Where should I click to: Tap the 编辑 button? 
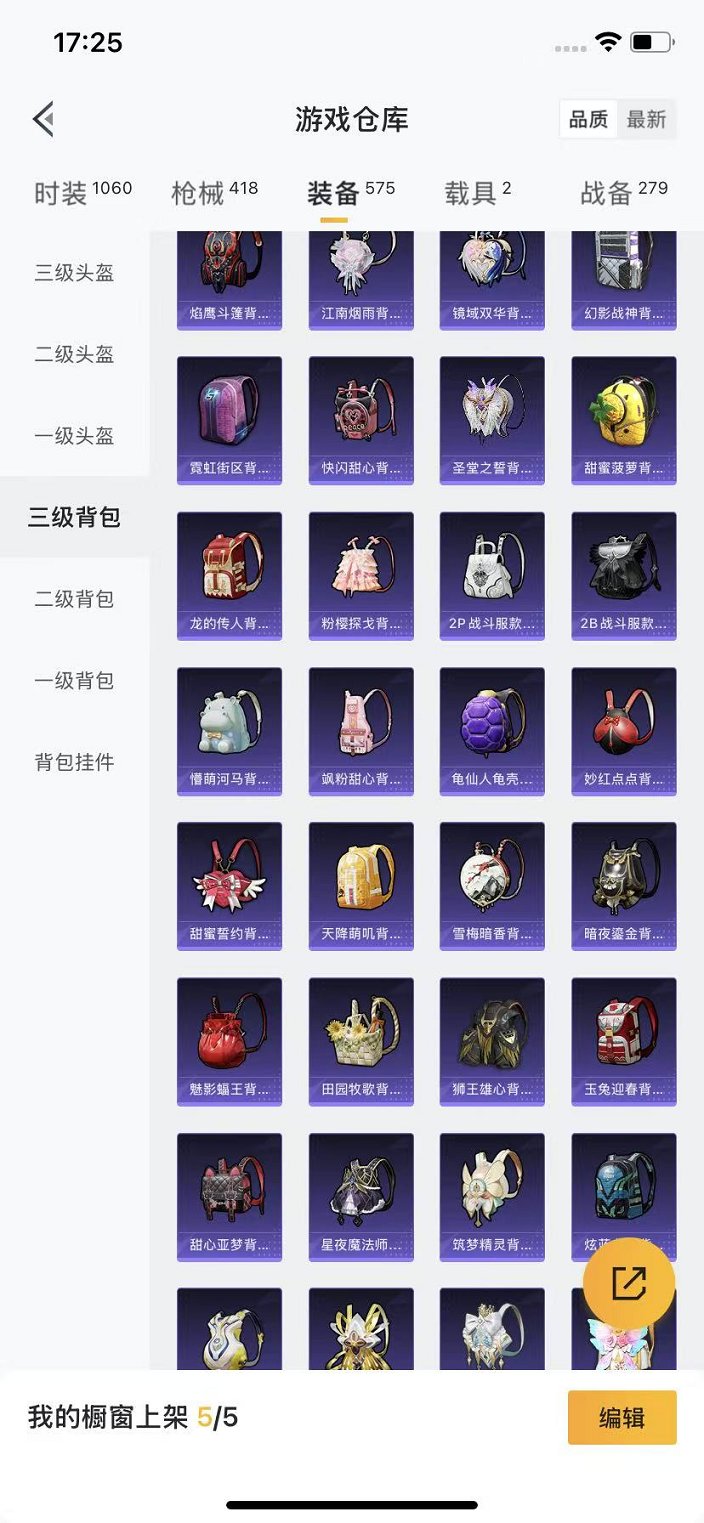pyautogui.click(x=622, y=1418)
